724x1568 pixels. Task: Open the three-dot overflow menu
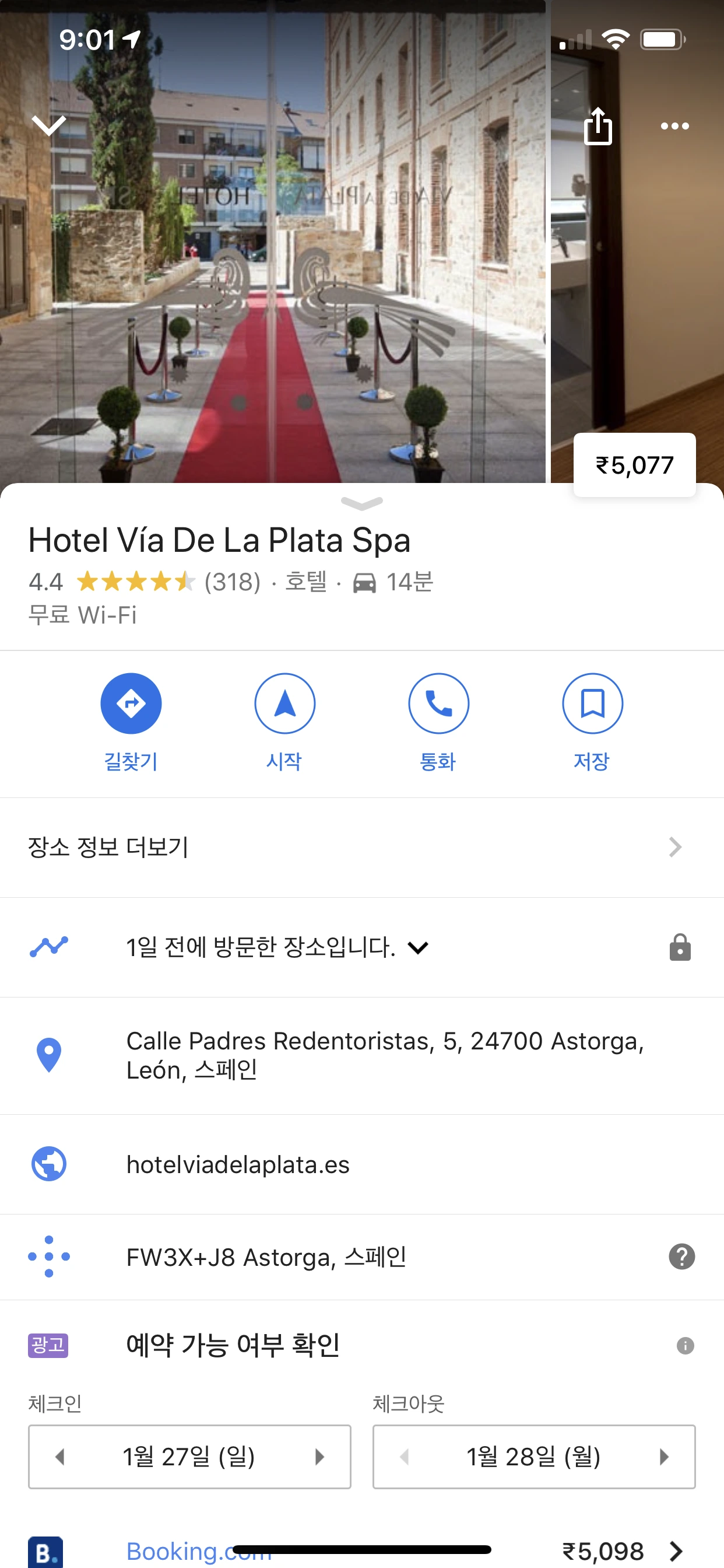pyautogui.click(x=674, y=126)
